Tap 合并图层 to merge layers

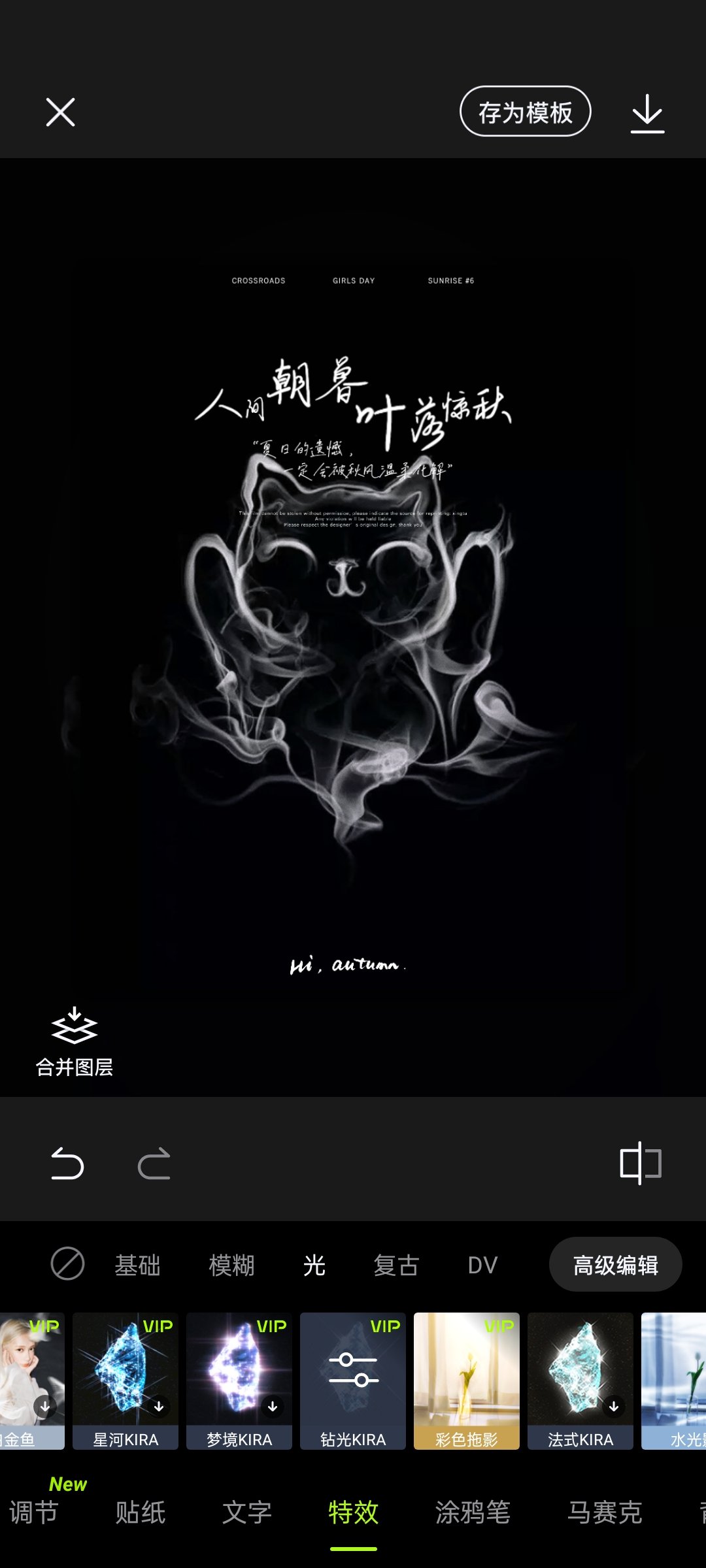point(74,1042)
